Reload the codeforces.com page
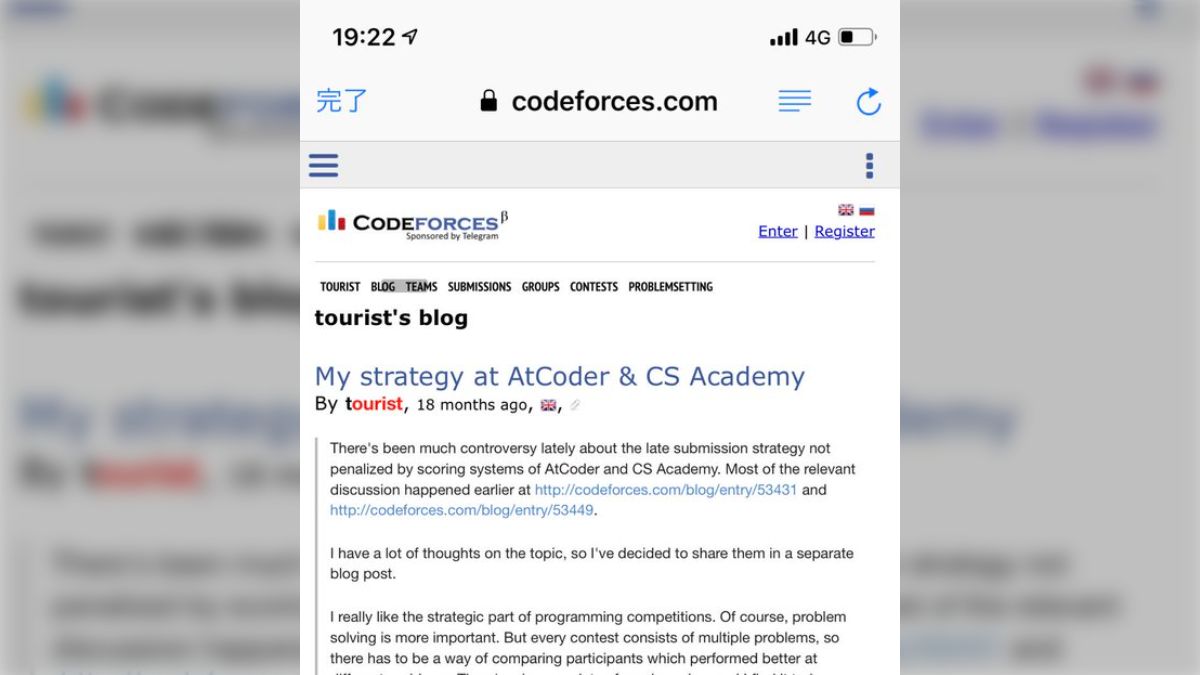This screenshot has height=675, width=1200. click(868, 101)
